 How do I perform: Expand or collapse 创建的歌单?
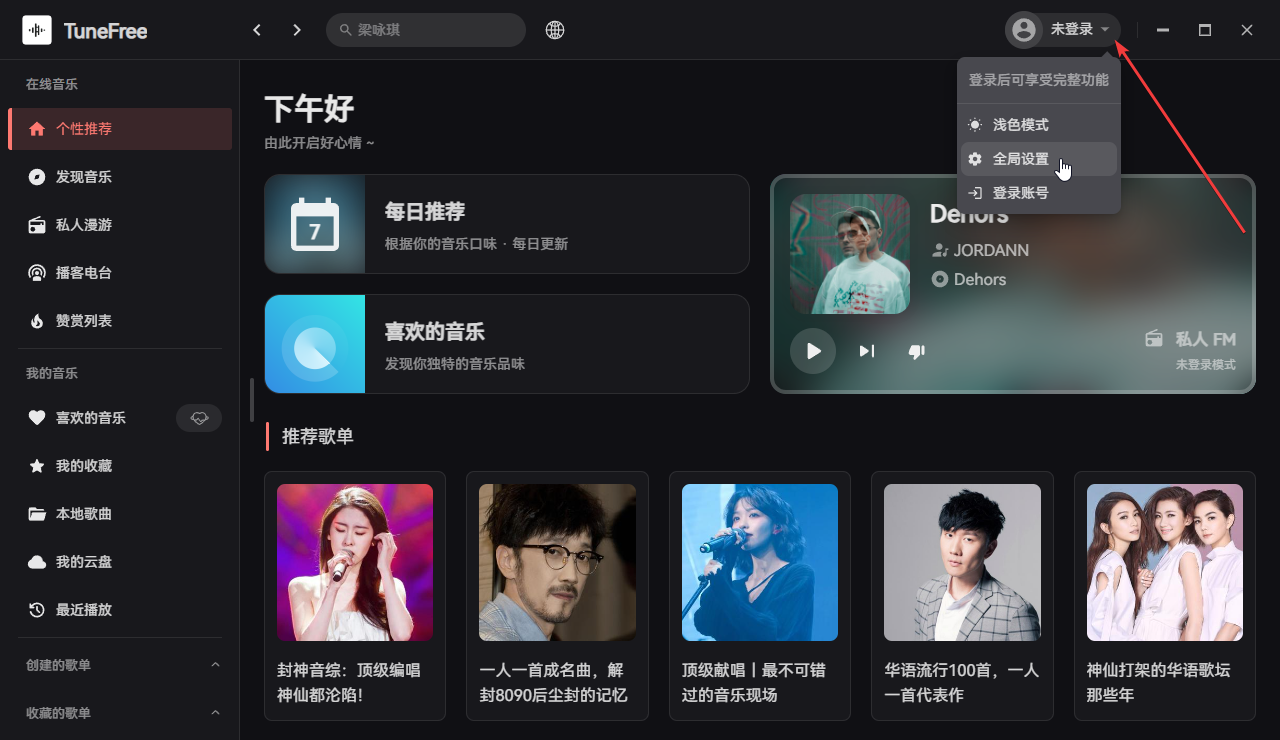click(215, 665)
